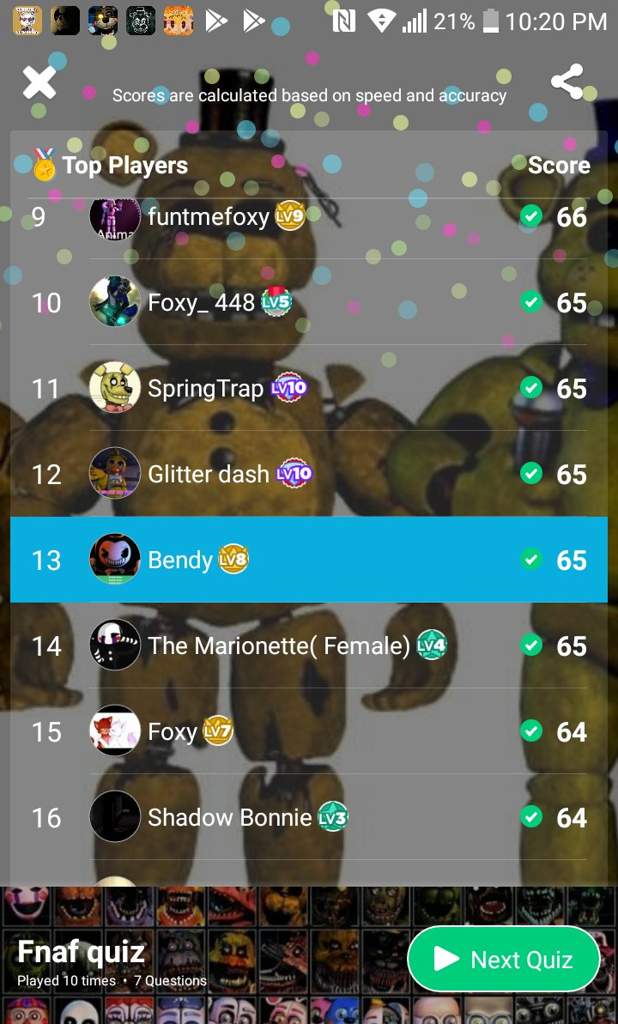Viewport: 618px width, 1024px height.
Task: Open funtmefoxy's profile row
Action: pyautogui.click(x=308, y=217)
